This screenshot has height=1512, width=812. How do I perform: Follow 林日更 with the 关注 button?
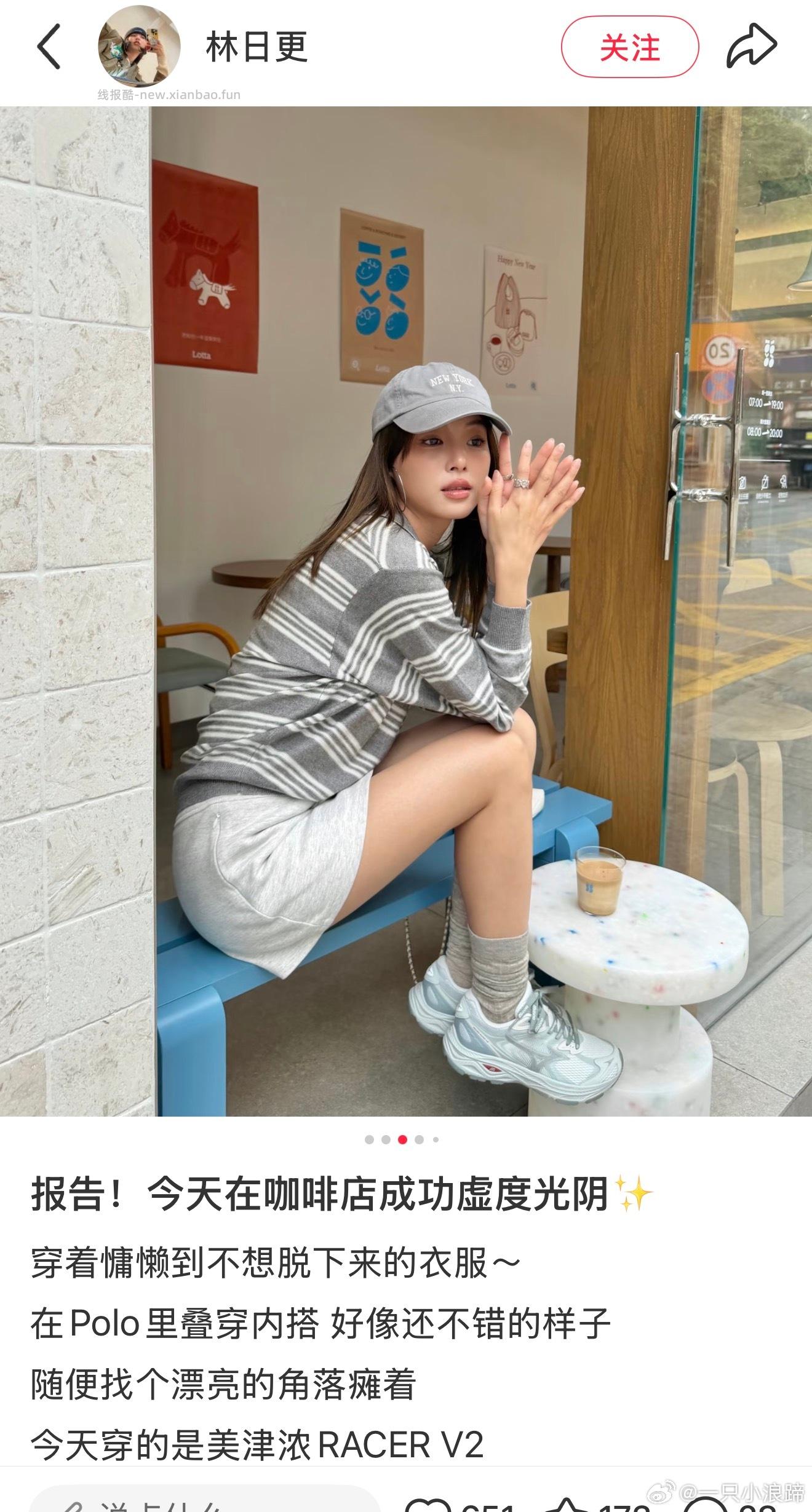(x=629, y=47)
